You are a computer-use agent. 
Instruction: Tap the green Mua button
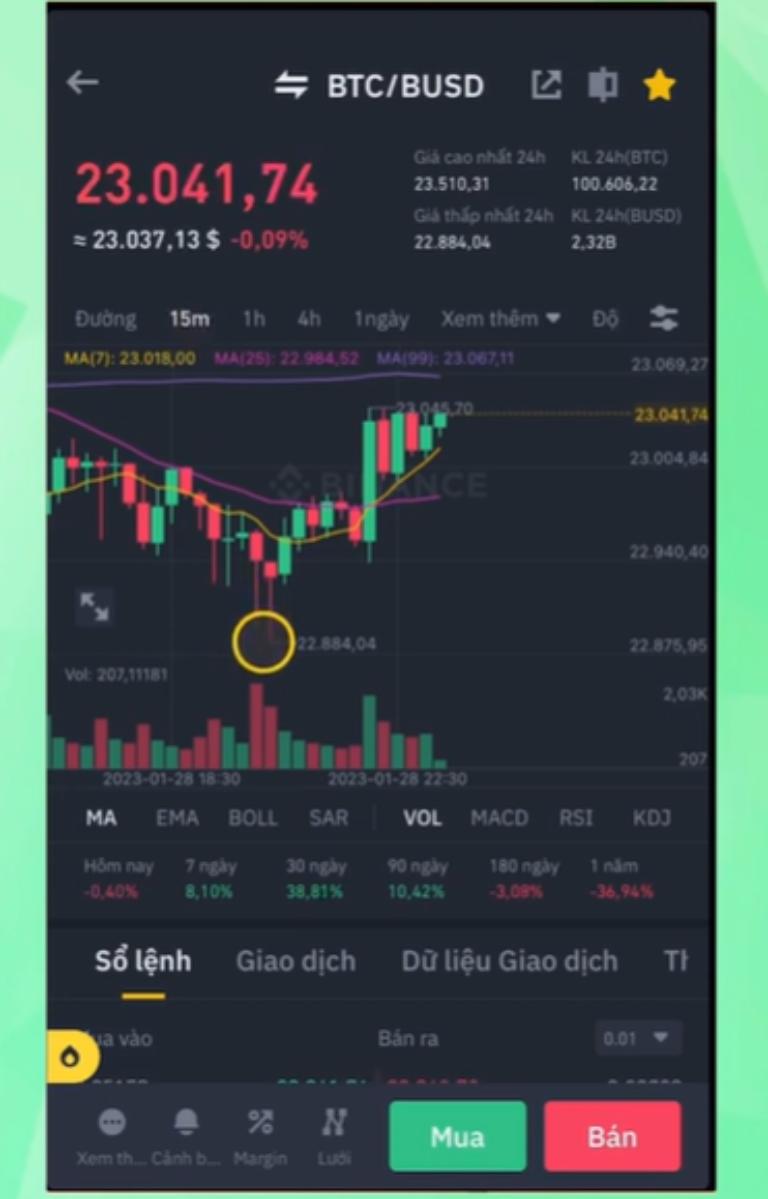pyautogui.click(x=457, y=1136)
